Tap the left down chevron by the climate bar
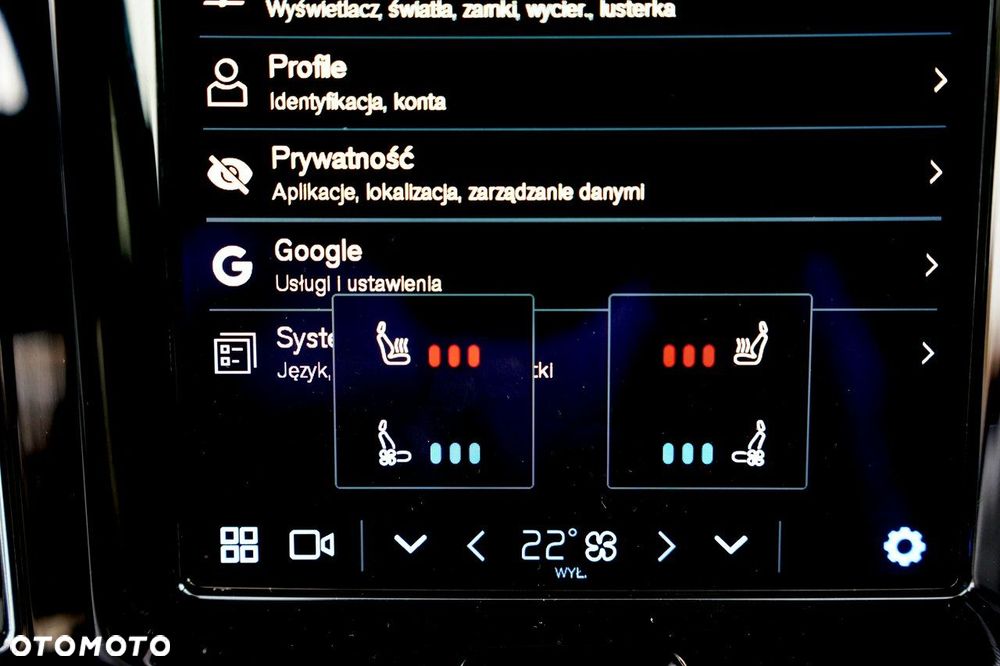1000x666 pixels. click(410, 544)
